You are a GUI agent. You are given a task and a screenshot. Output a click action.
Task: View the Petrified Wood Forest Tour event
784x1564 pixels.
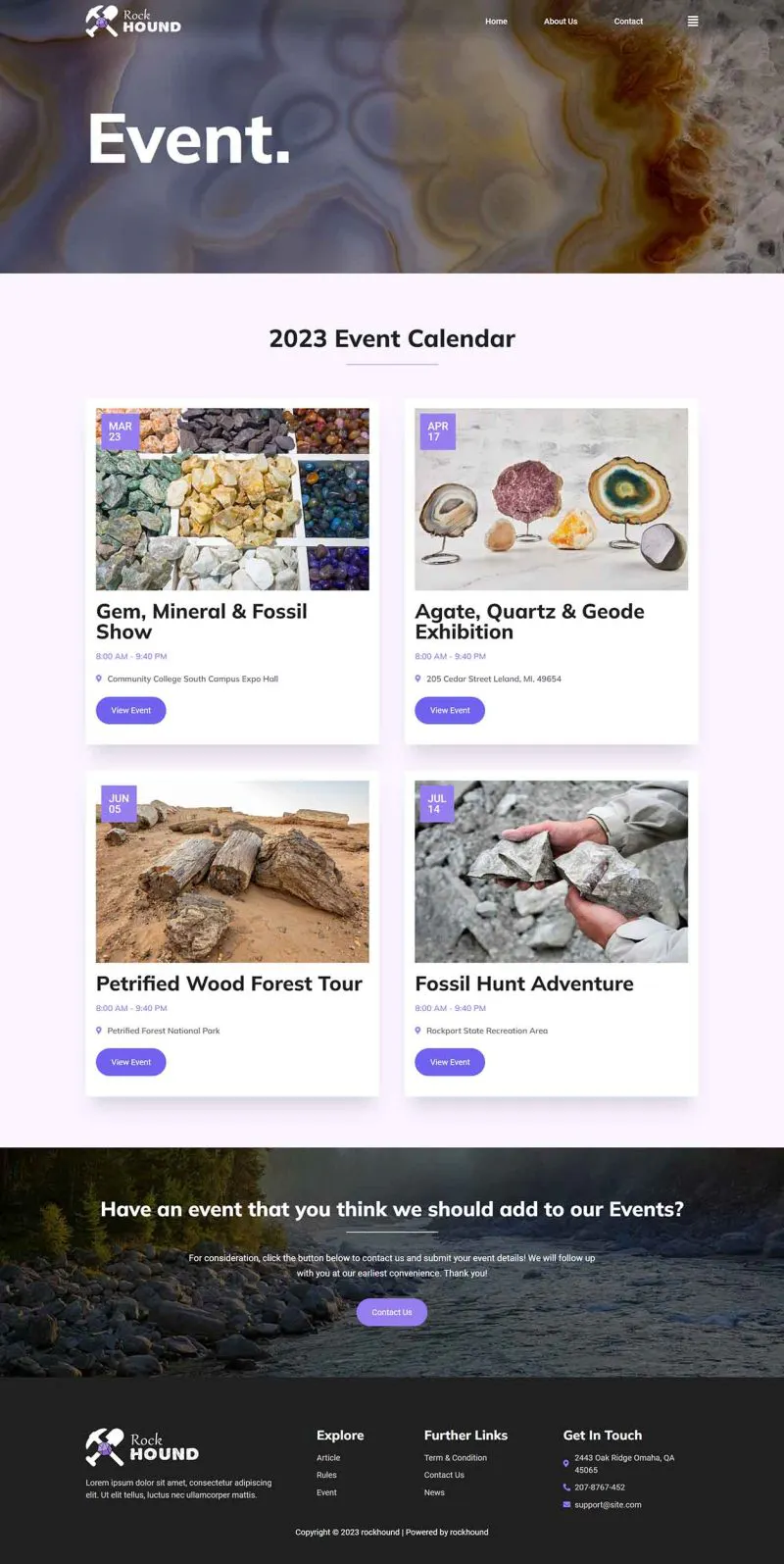(x=130, y=1062)
